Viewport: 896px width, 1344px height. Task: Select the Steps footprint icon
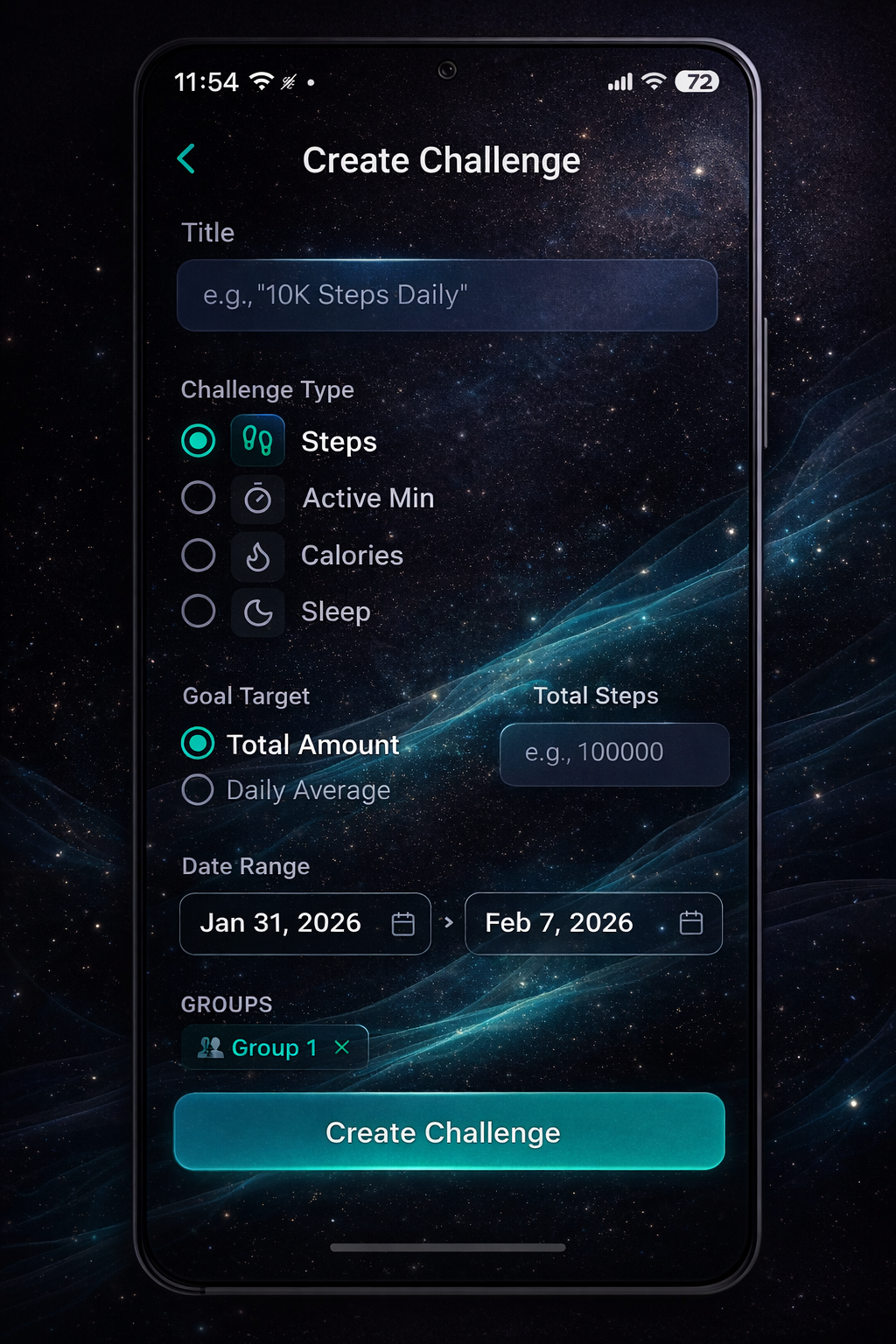(258, 441)
